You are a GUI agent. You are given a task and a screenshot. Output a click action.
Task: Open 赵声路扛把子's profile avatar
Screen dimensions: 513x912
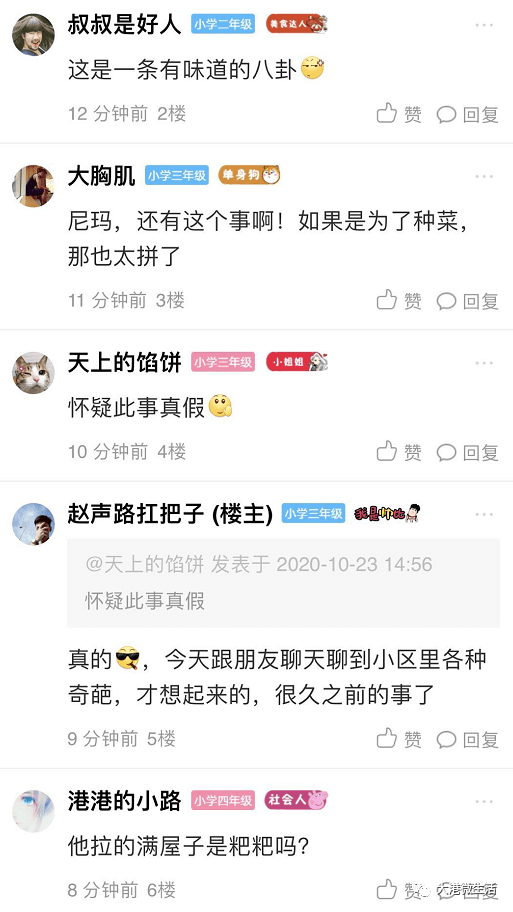33,523
